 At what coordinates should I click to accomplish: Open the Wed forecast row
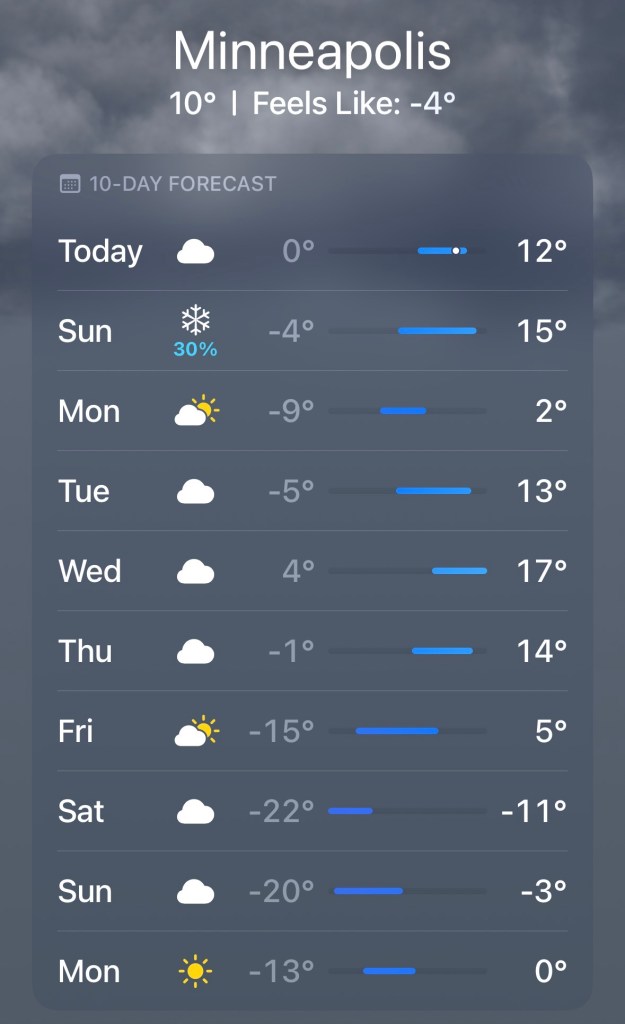[312, 571]
